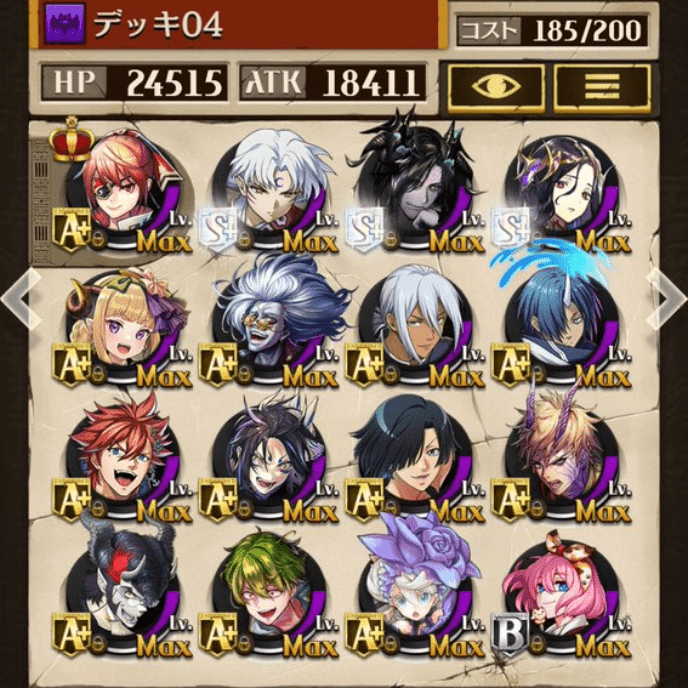Tap the eye view button
688x688 pixels.
click(x=496, y=88)
